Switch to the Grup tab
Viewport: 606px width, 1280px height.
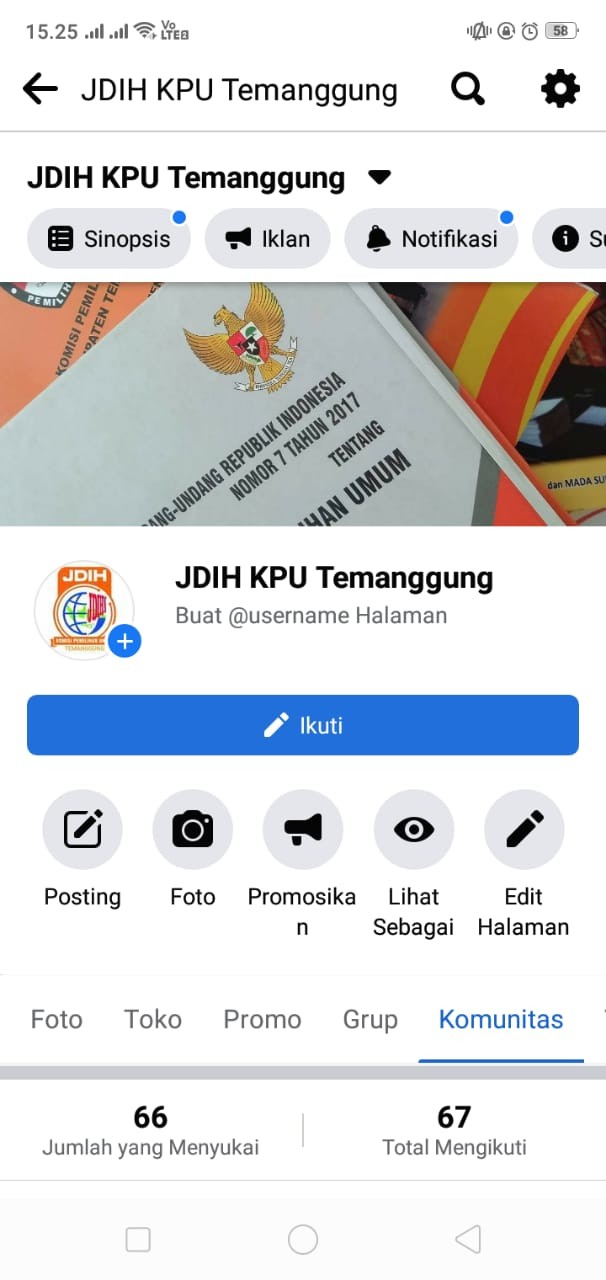[x=370, y=1019]
